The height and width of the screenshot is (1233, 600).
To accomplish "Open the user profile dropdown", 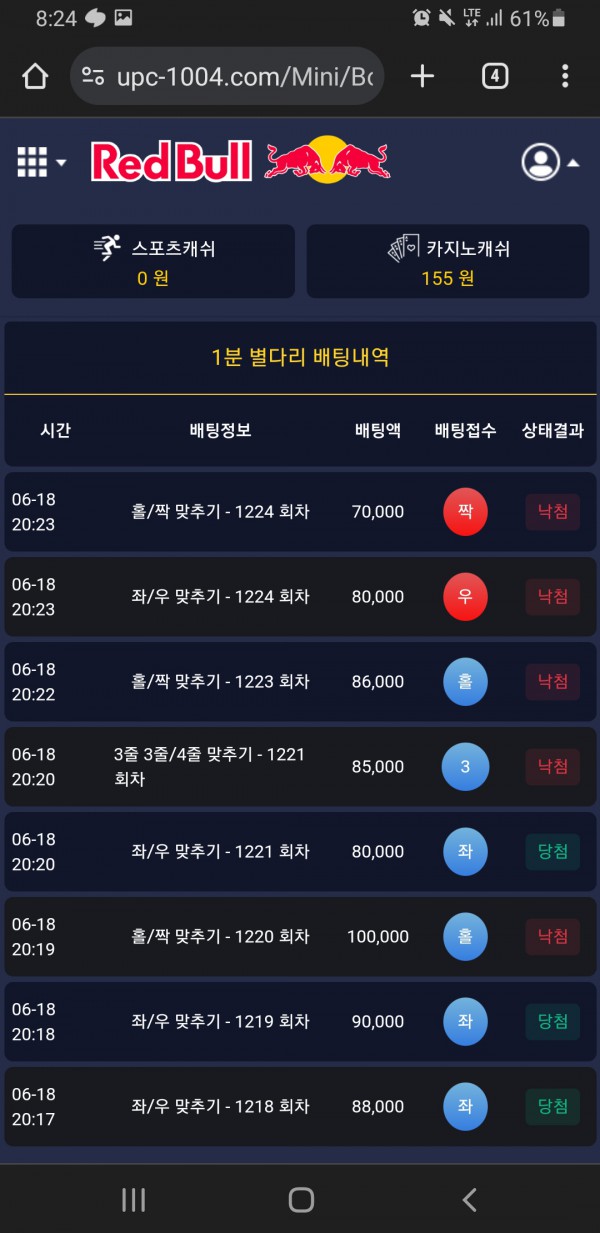I will coord(549,162).
